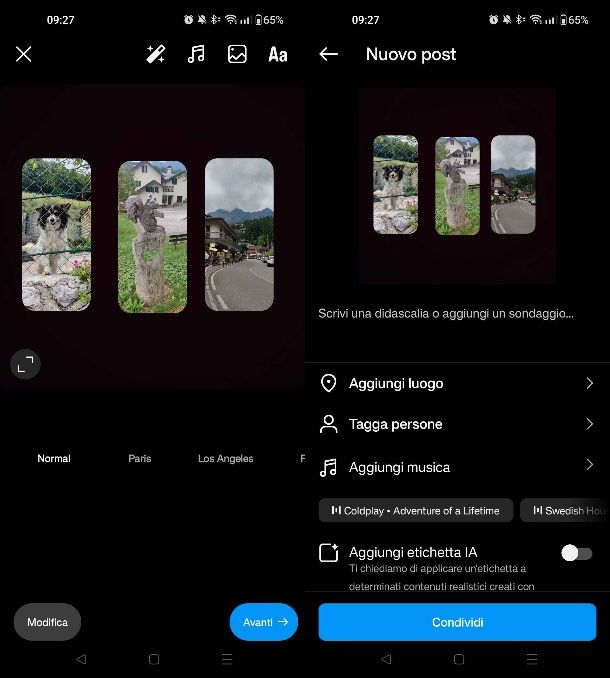Toggle Aggiungi etichetta IA switch
This screenshot has height=678, width=610.
(576, 553)
